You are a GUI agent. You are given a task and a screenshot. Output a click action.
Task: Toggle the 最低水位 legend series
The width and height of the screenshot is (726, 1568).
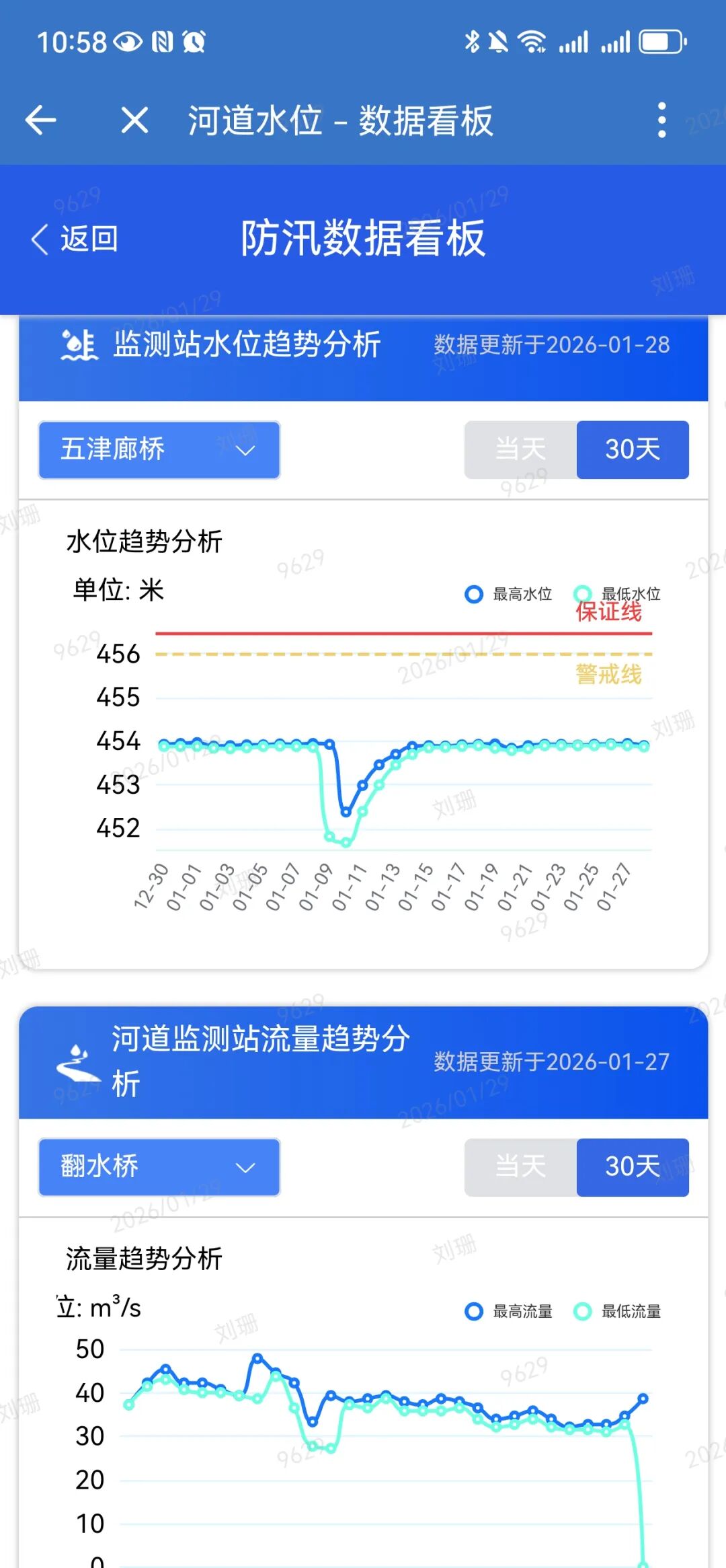pos(617,593)
